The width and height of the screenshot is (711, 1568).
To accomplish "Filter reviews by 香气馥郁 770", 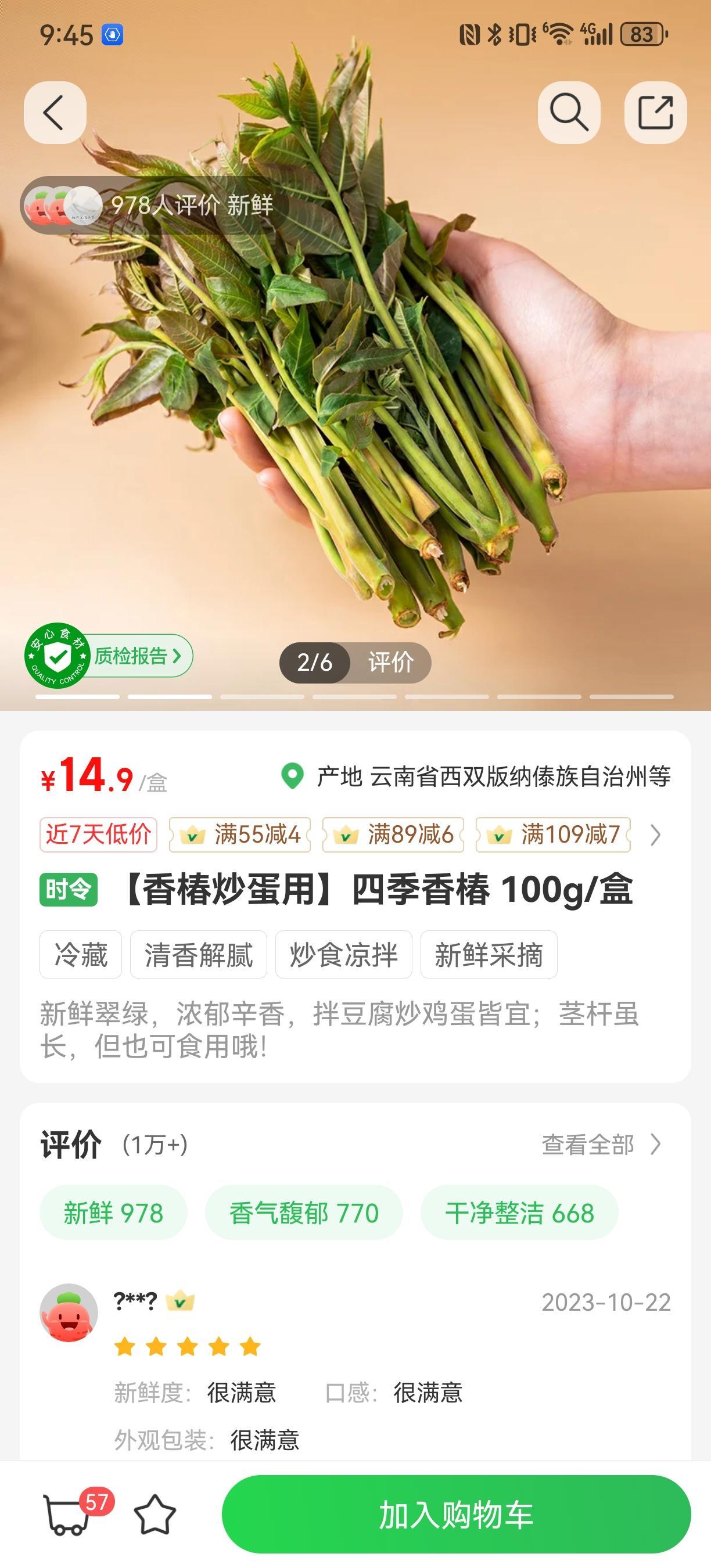I will click(304, 1213).
